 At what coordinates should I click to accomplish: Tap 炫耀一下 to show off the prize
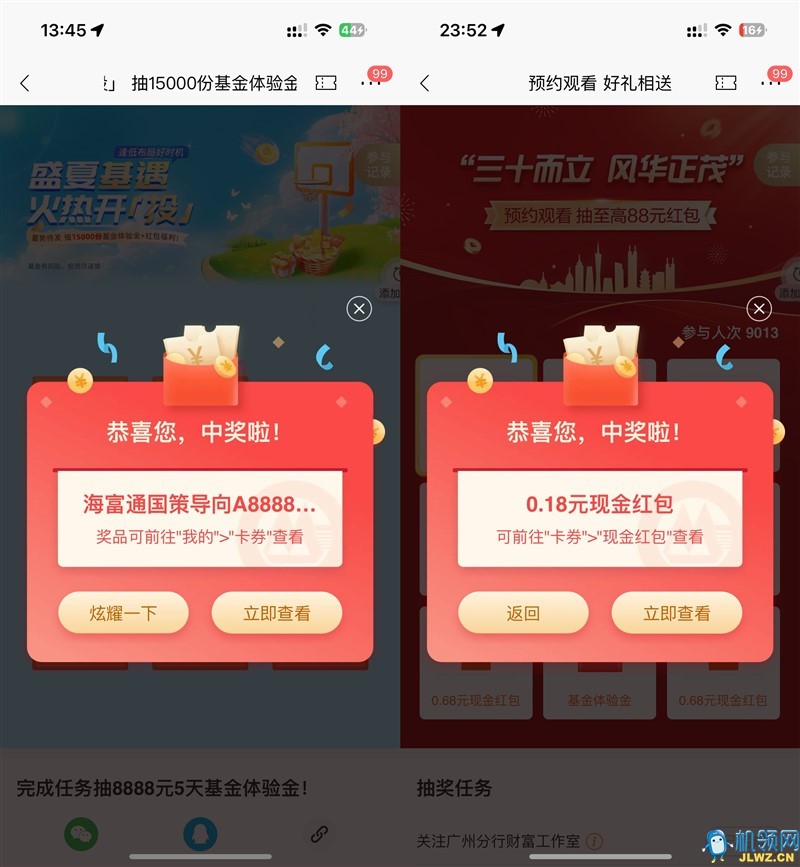coord(123,613)
